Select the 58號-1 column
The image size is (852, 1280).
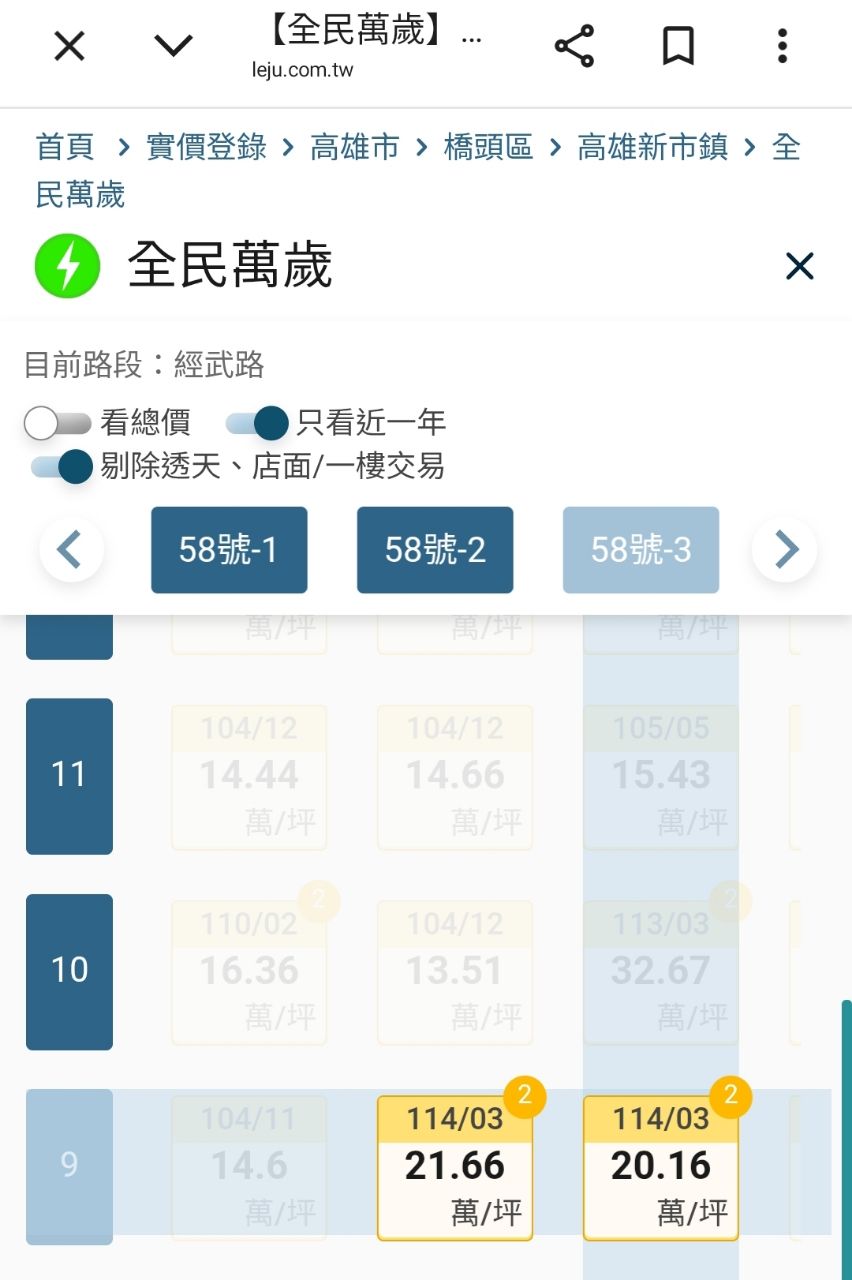tap(229, 550)
